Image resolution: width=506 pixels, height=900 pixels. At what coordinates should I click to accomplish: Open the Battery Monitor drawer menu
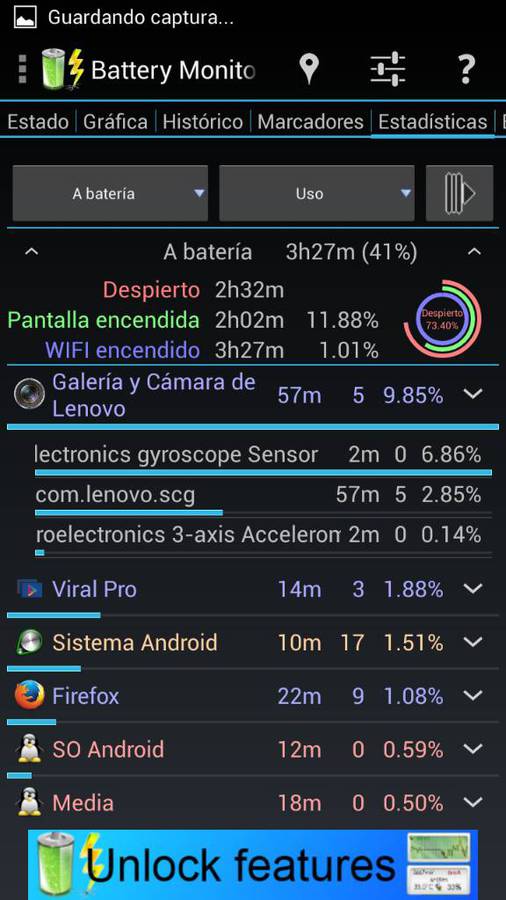coord(22,70)
